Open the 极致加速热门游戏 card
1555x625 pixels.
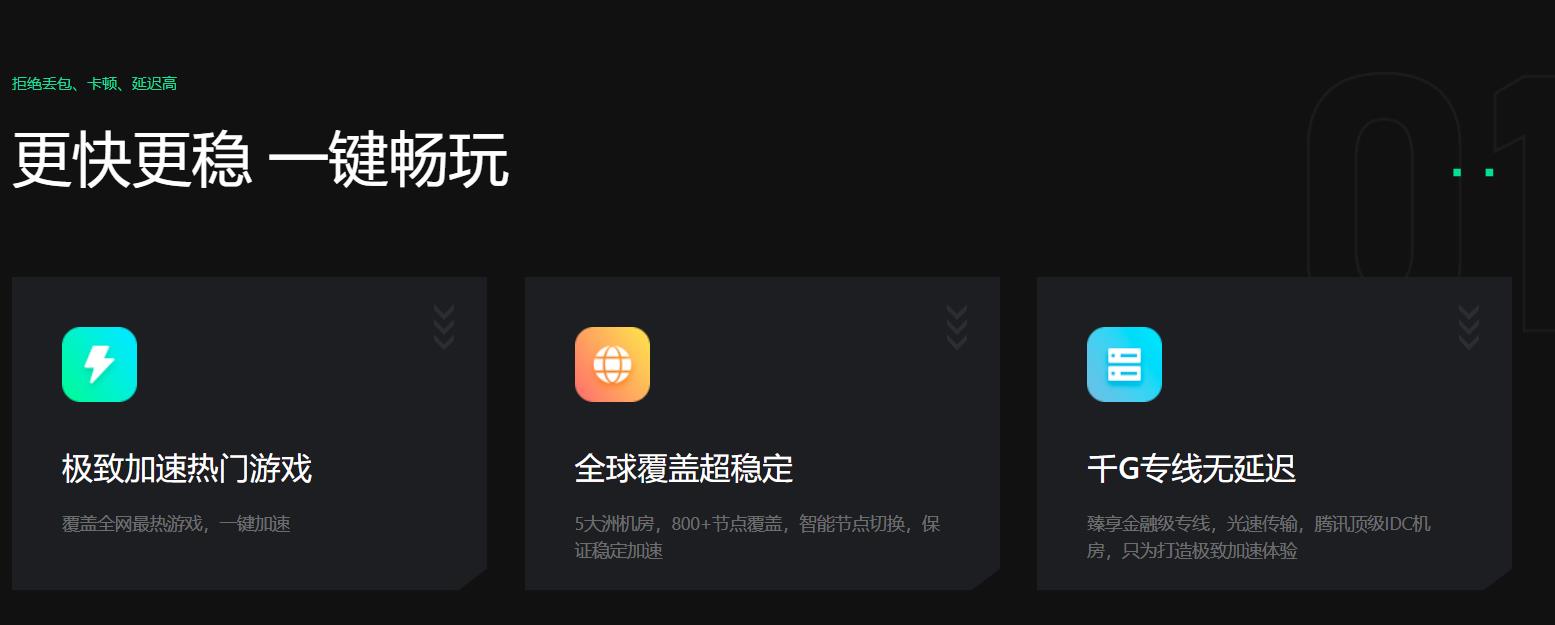tap(249, 433)
